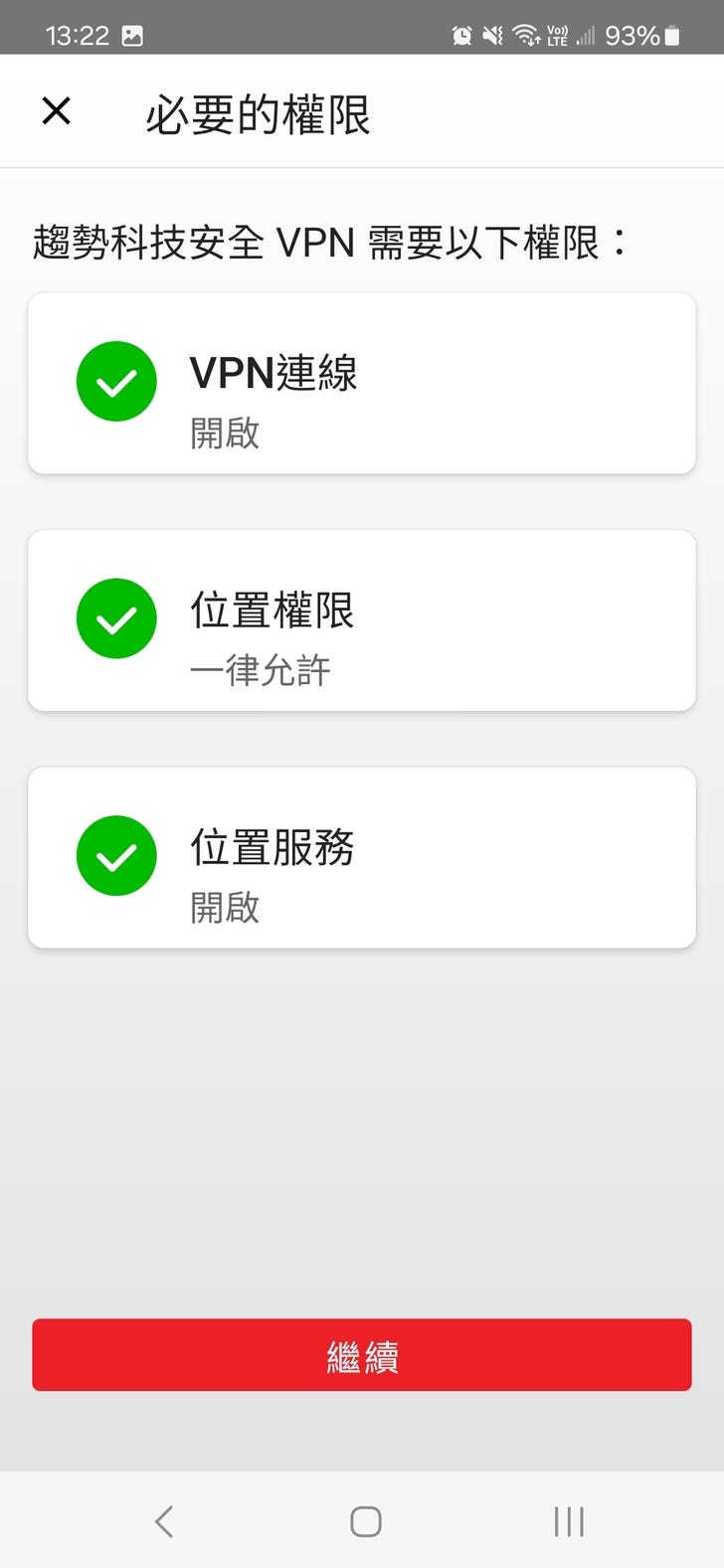Image resolution: width=724 pixels, height=1568 pixels.
Task: Open the VPN連線 permission card
Action: point(361,383)
